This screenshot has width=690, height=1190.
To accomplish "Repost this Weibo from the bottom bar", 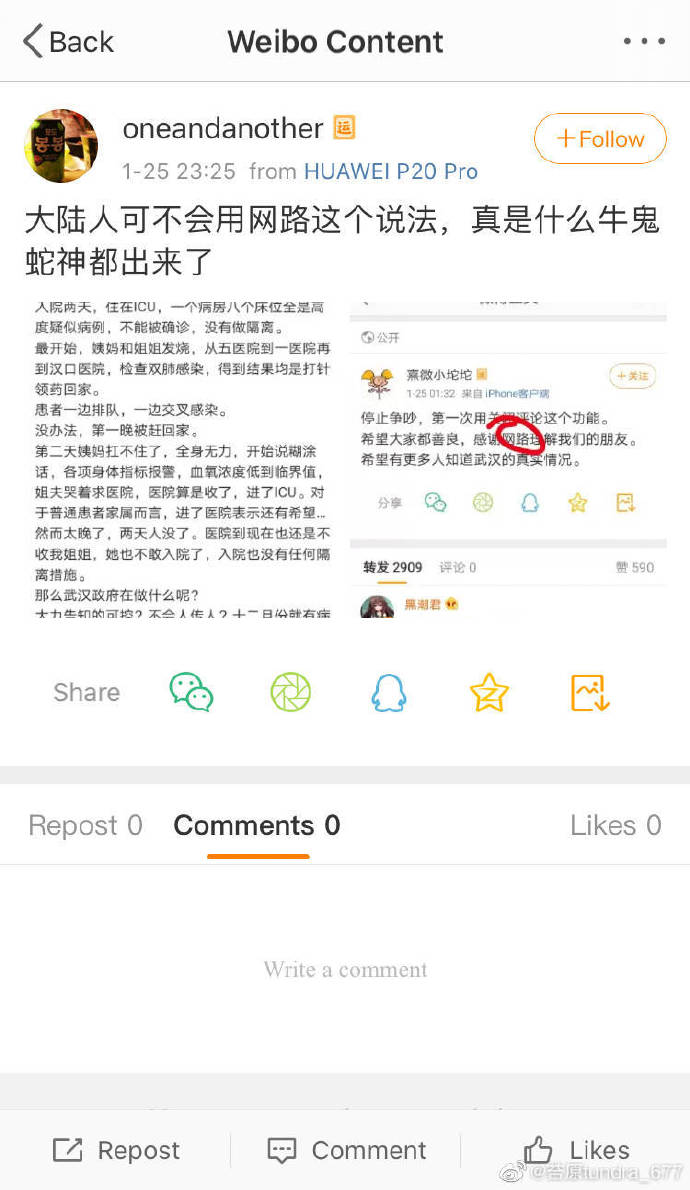I will click(117, 1151).
